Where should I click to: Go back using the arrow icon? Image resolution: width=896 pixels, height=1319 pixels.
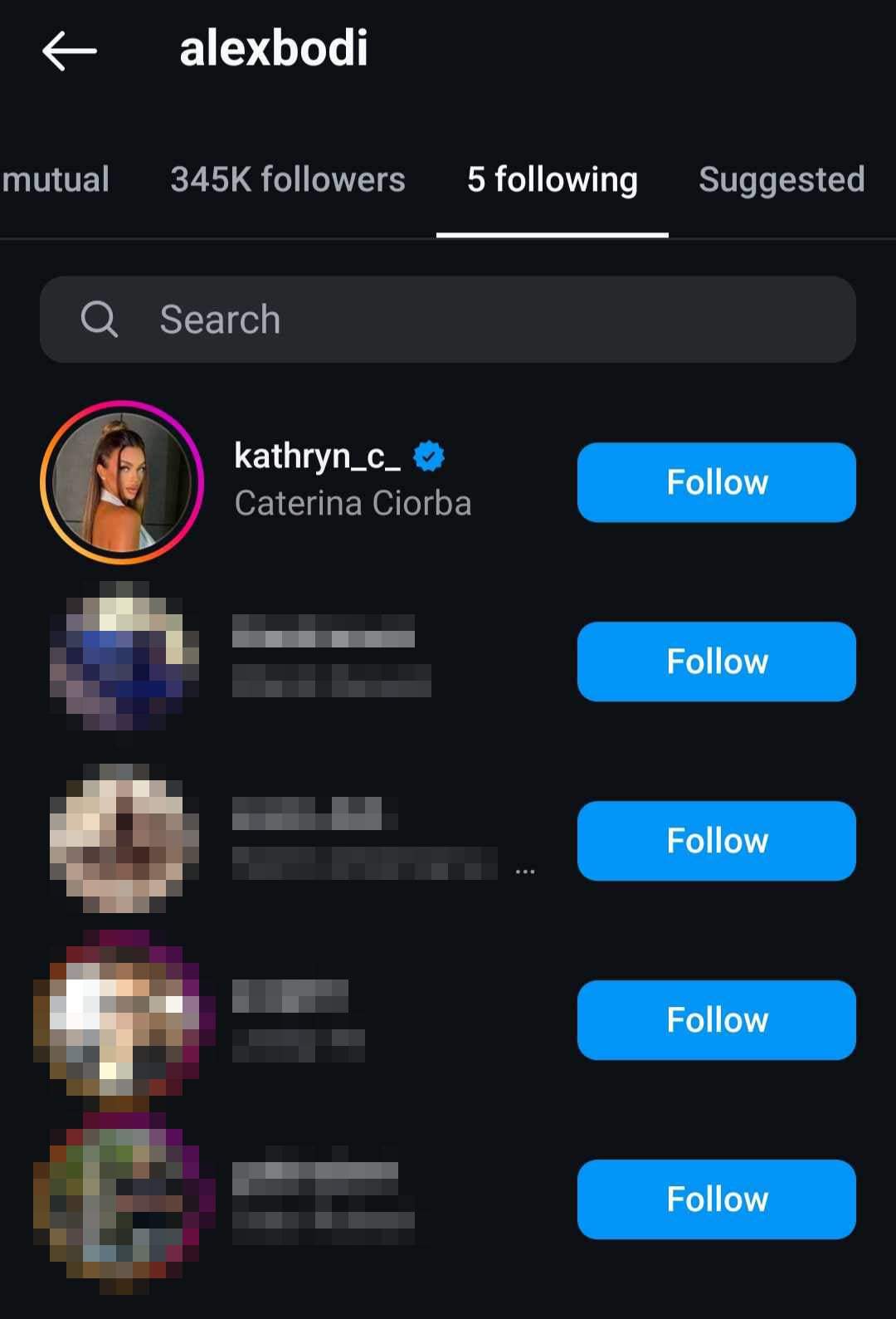(70, 51)
